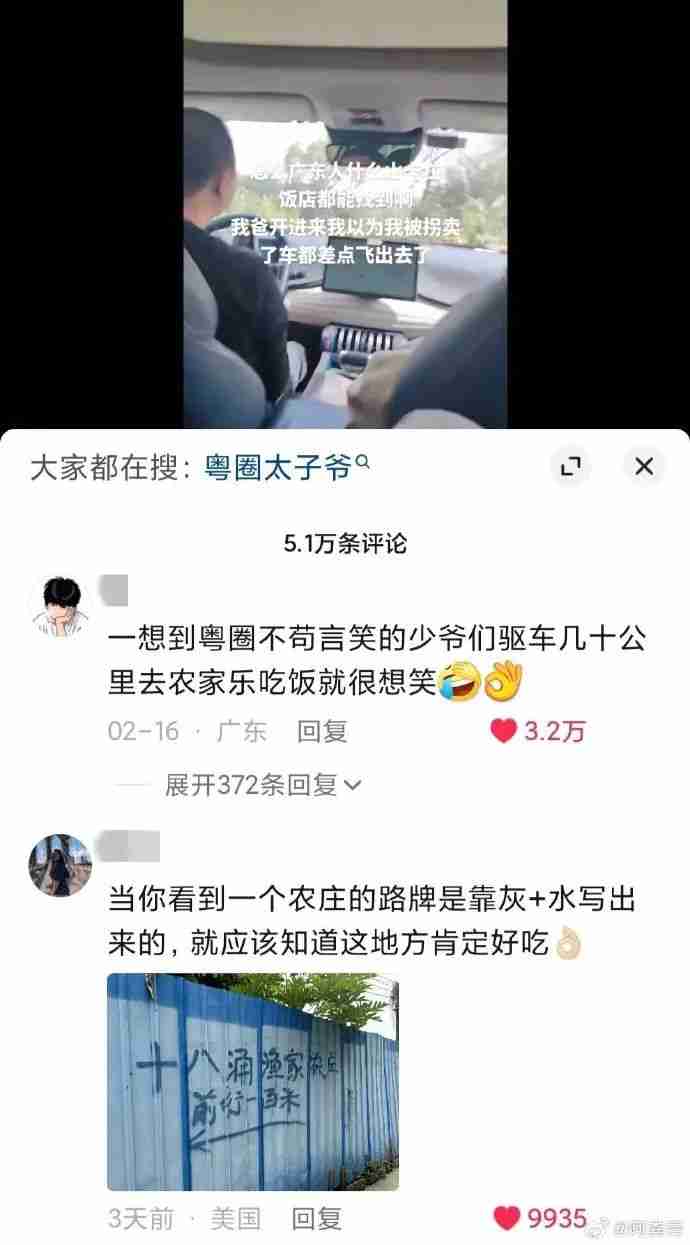Expand 372 replies
This screenshot has width=690, height=1245.
click(263, 785)
